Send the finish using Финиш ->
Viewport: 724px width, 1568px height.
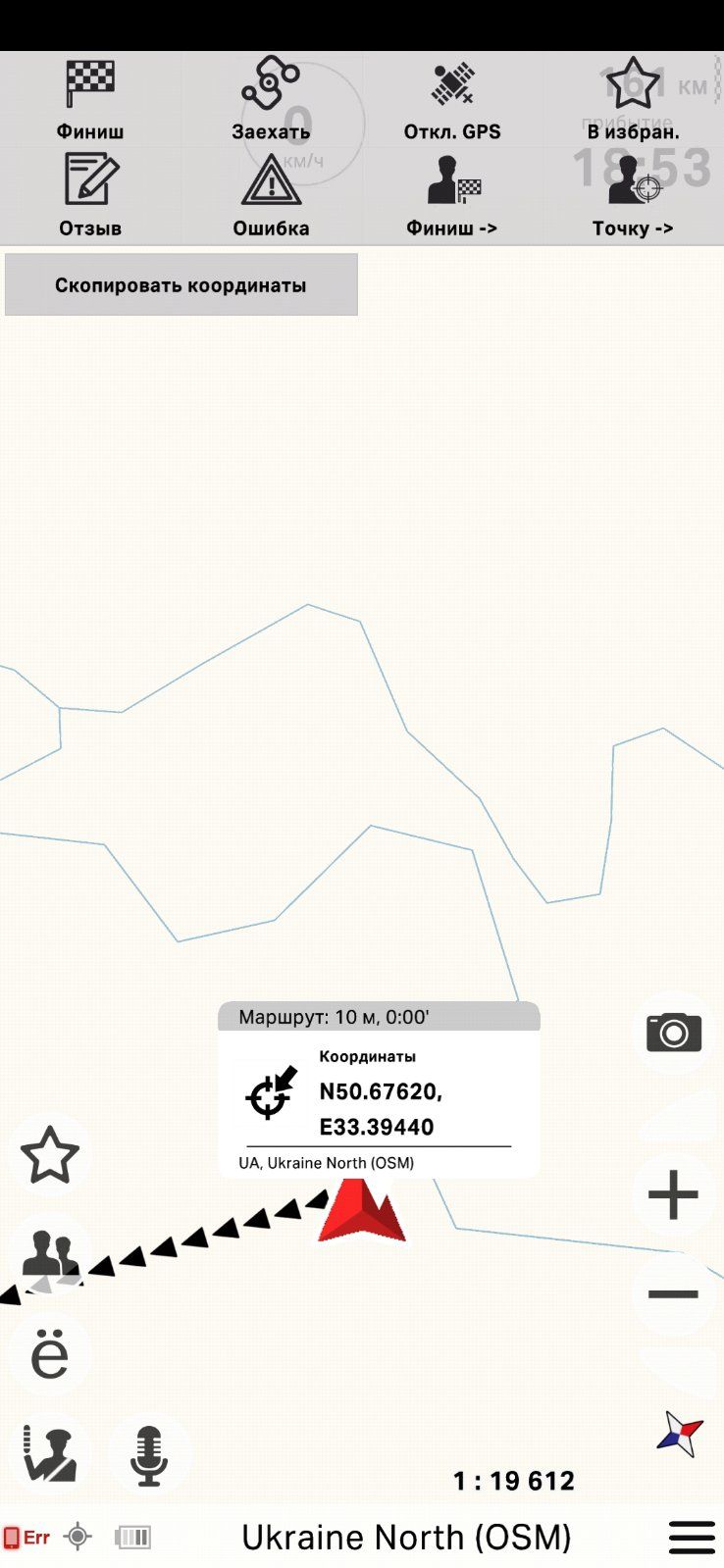point(452,196)
